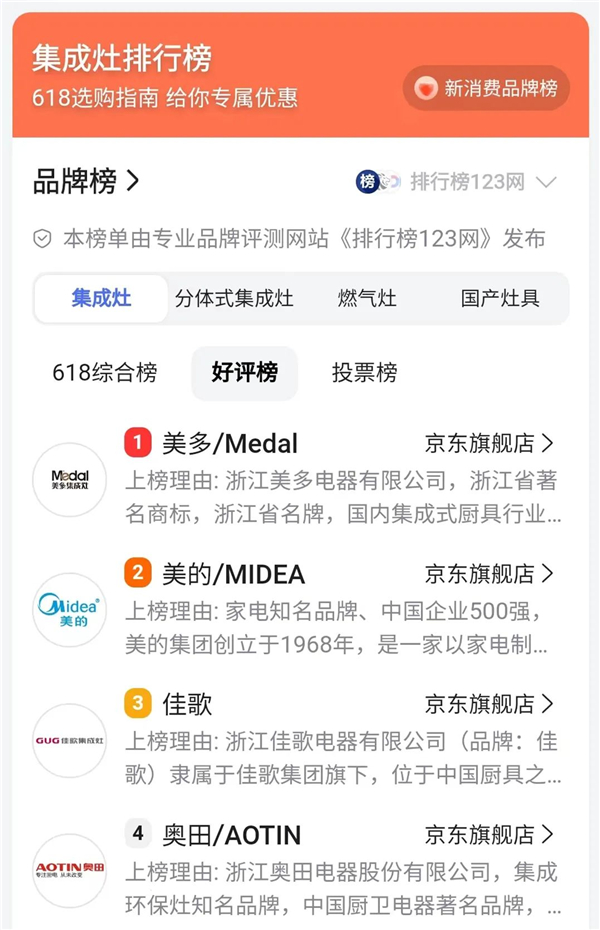Open the 美的/MIDEA brand entry
The width and height of the screenshot is (600, 930).
(233, 574)
